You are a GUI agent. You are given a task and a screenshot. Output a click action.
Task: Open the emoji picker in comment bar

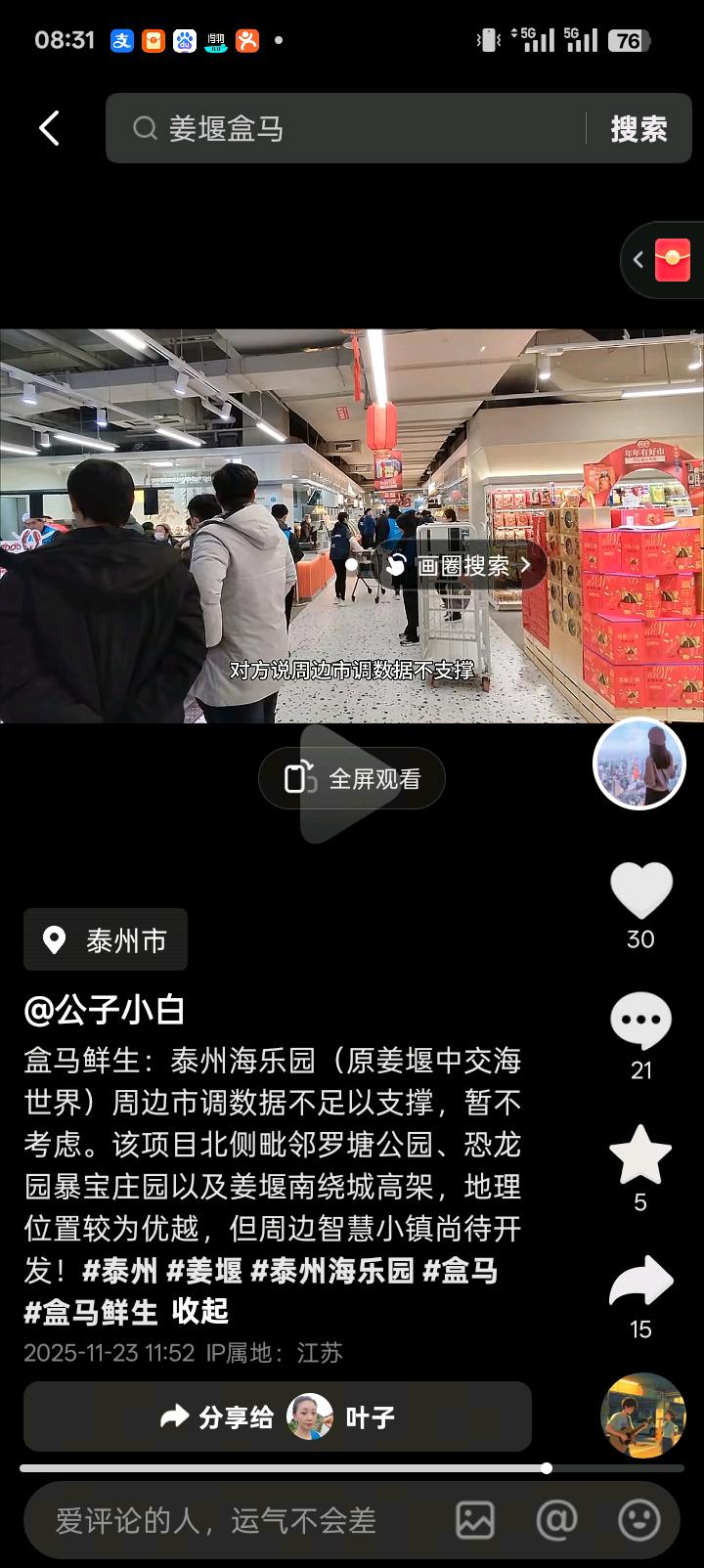click(x=639, y=1520)
